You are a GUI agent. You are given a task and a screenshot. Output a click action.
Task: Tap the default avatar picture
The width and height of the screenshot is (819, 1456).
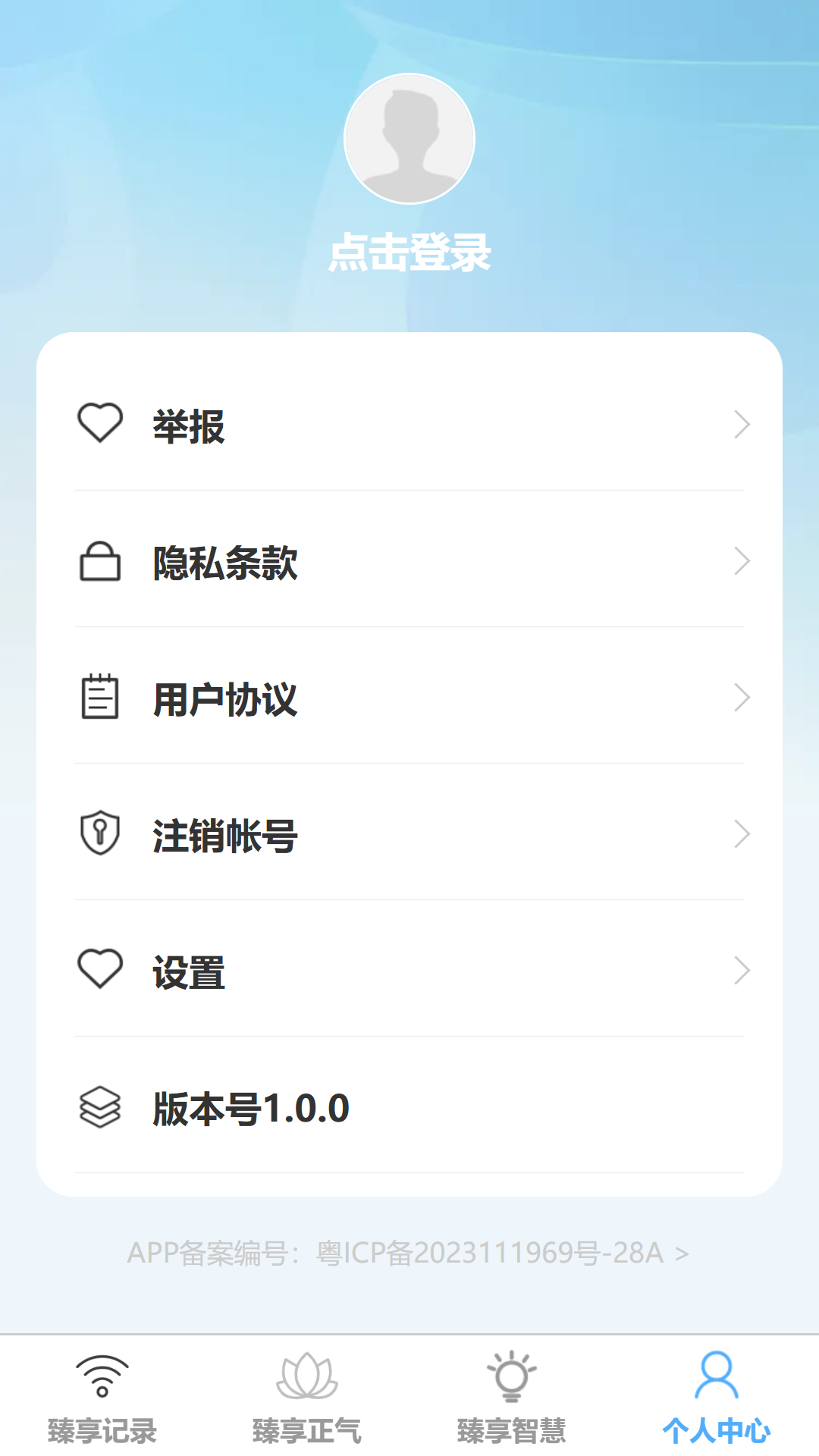point(409,139)
